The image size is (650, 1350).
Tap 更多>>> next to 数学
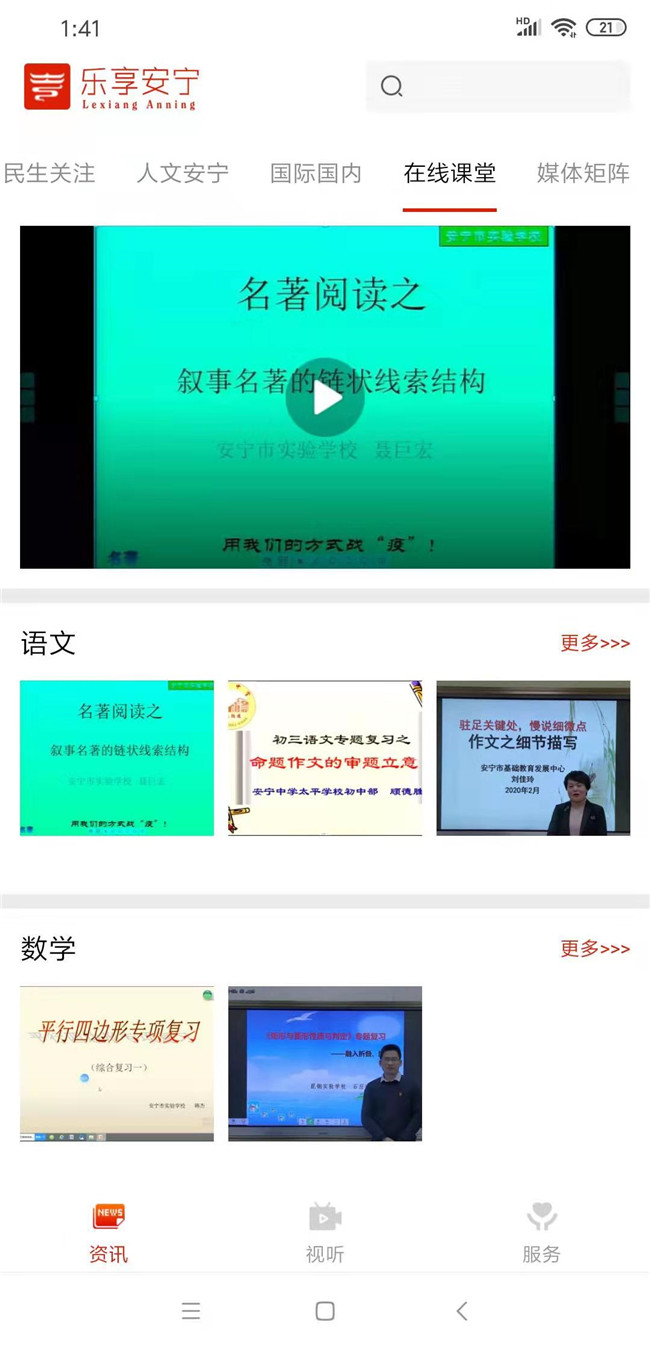tap(595, 948)
